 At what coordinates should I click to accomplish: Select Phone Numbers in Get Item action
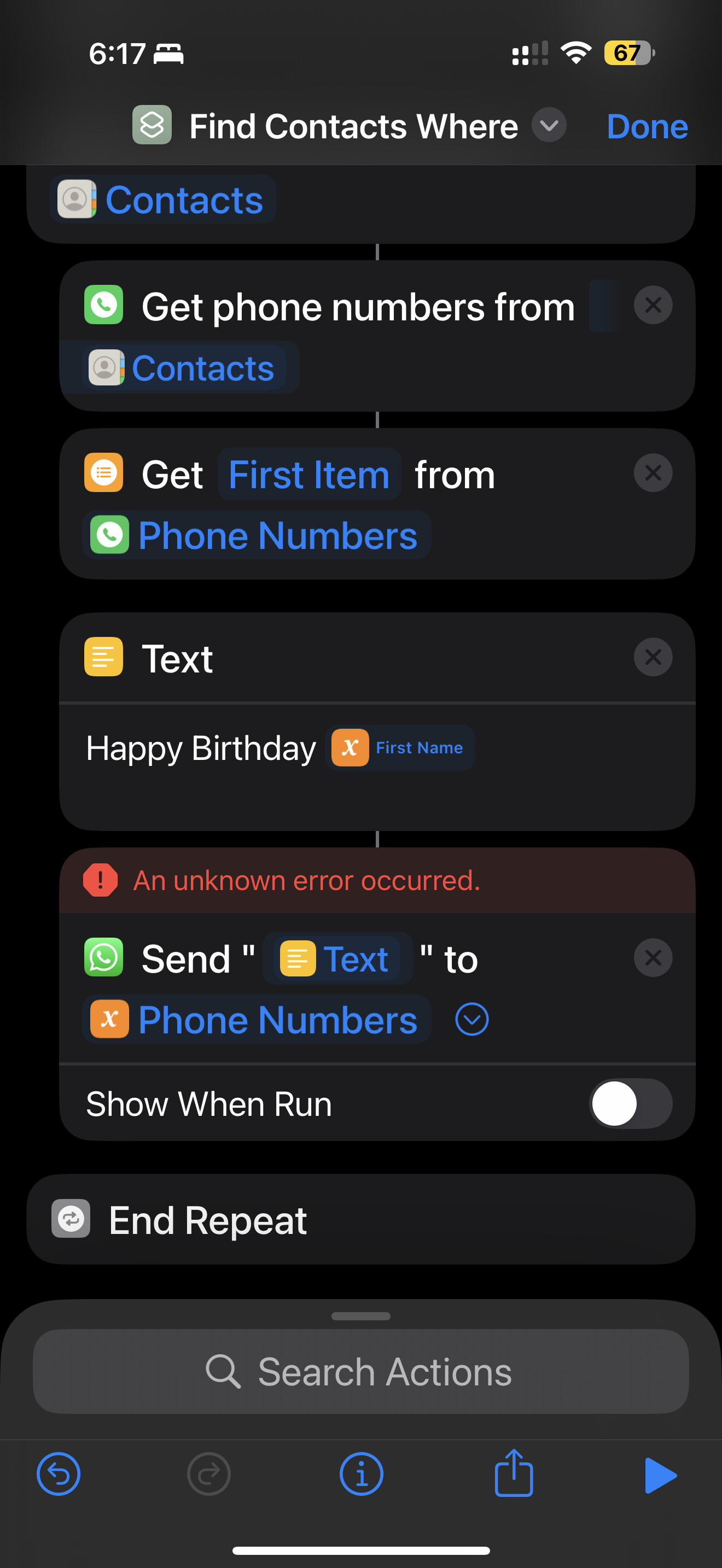click(257, 536)
